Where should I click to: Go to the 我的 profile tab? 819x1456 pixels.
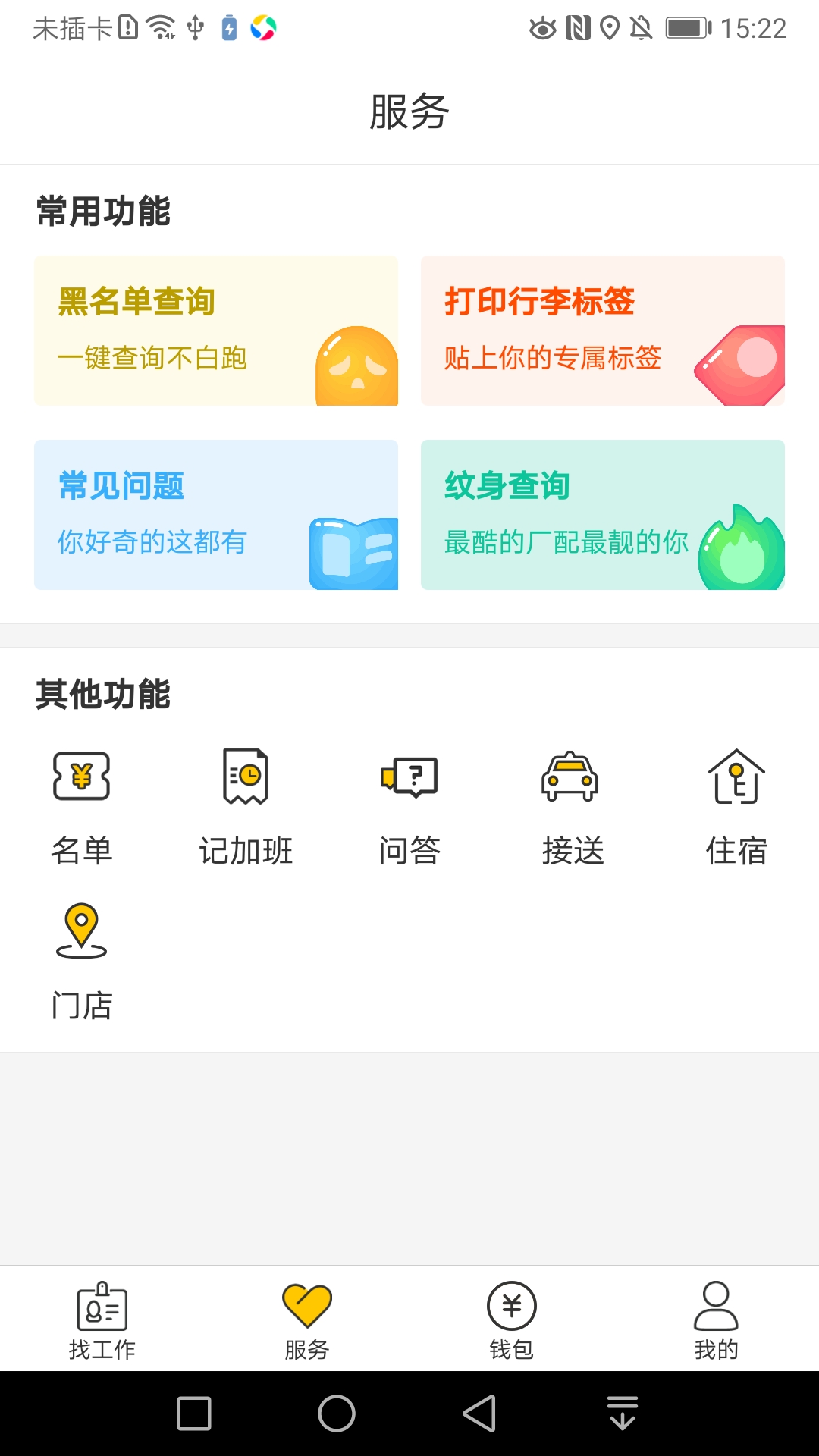[716, 1320]
